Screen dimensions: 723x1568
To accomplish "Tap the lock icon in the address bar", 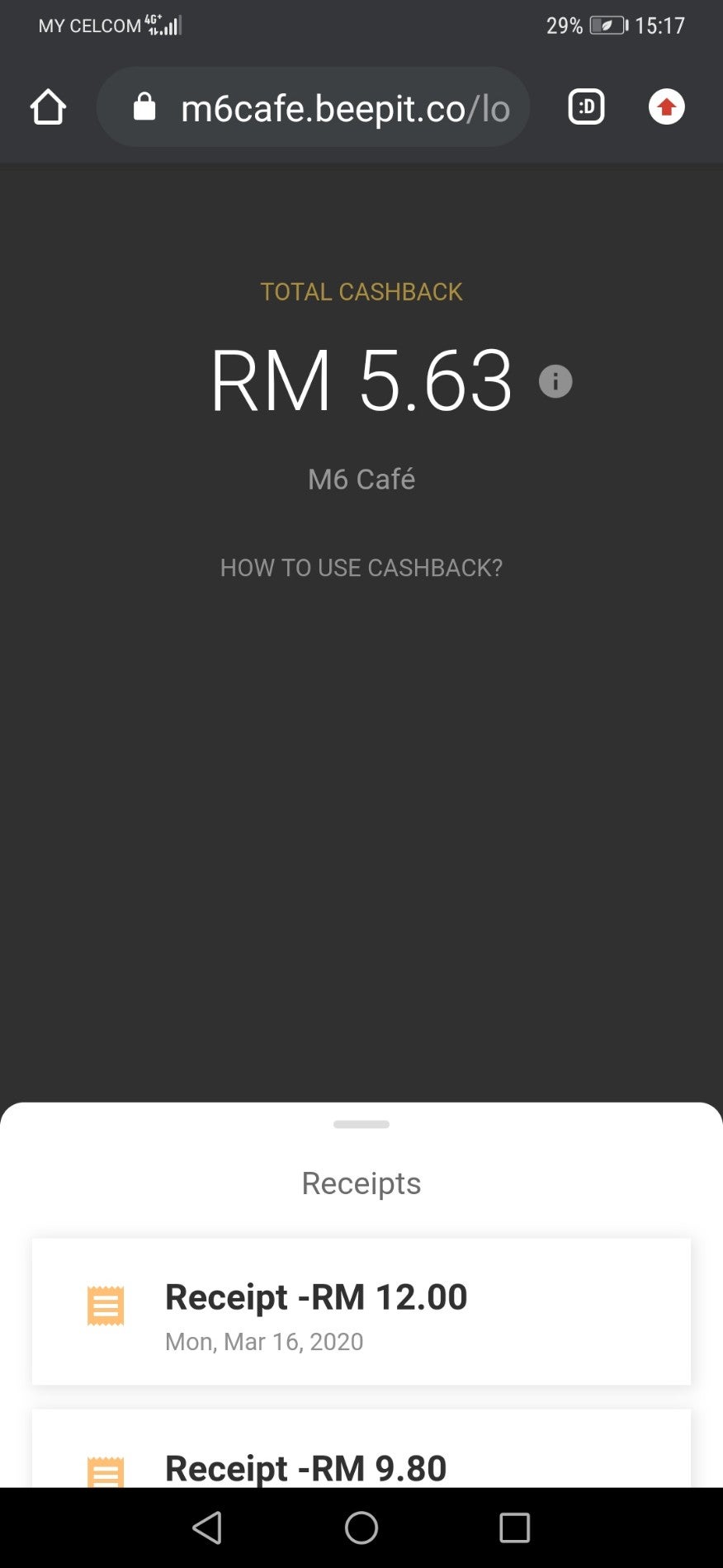I will tap(144, 106).
